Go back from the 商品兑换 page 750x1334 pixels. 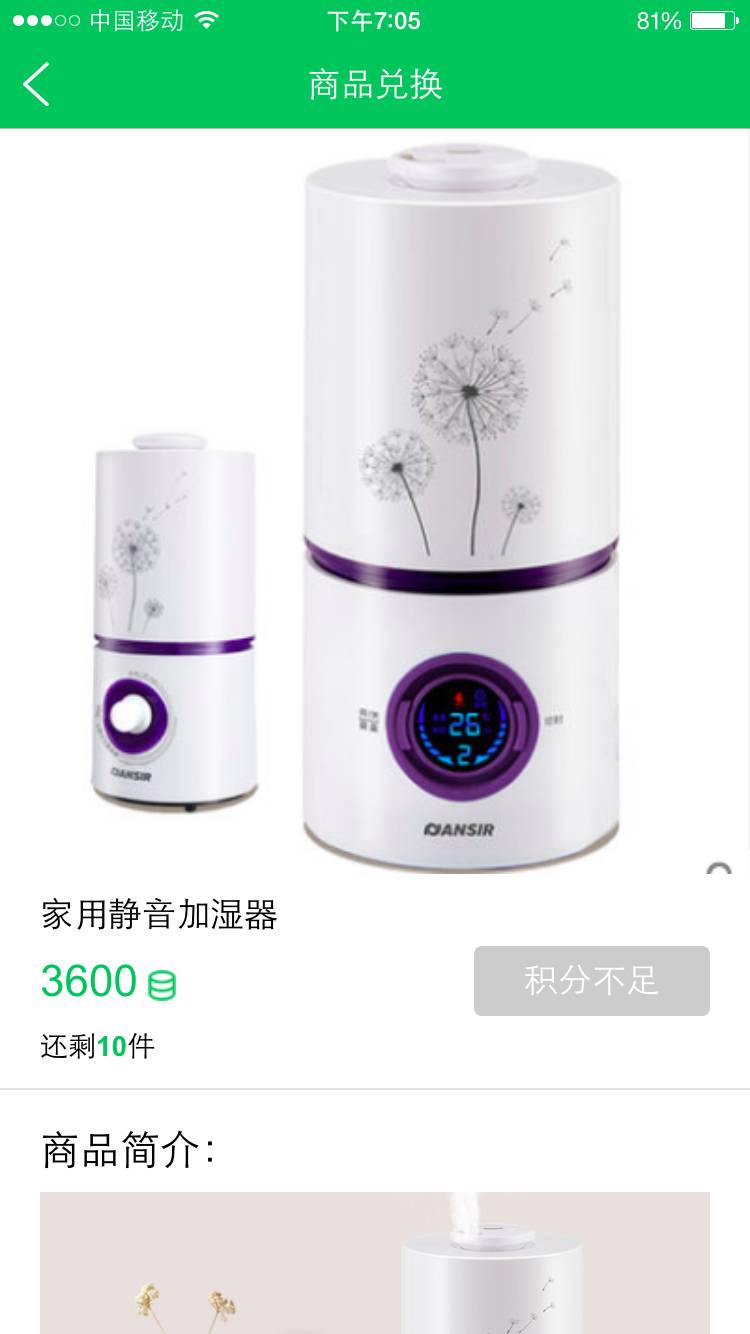37,84
